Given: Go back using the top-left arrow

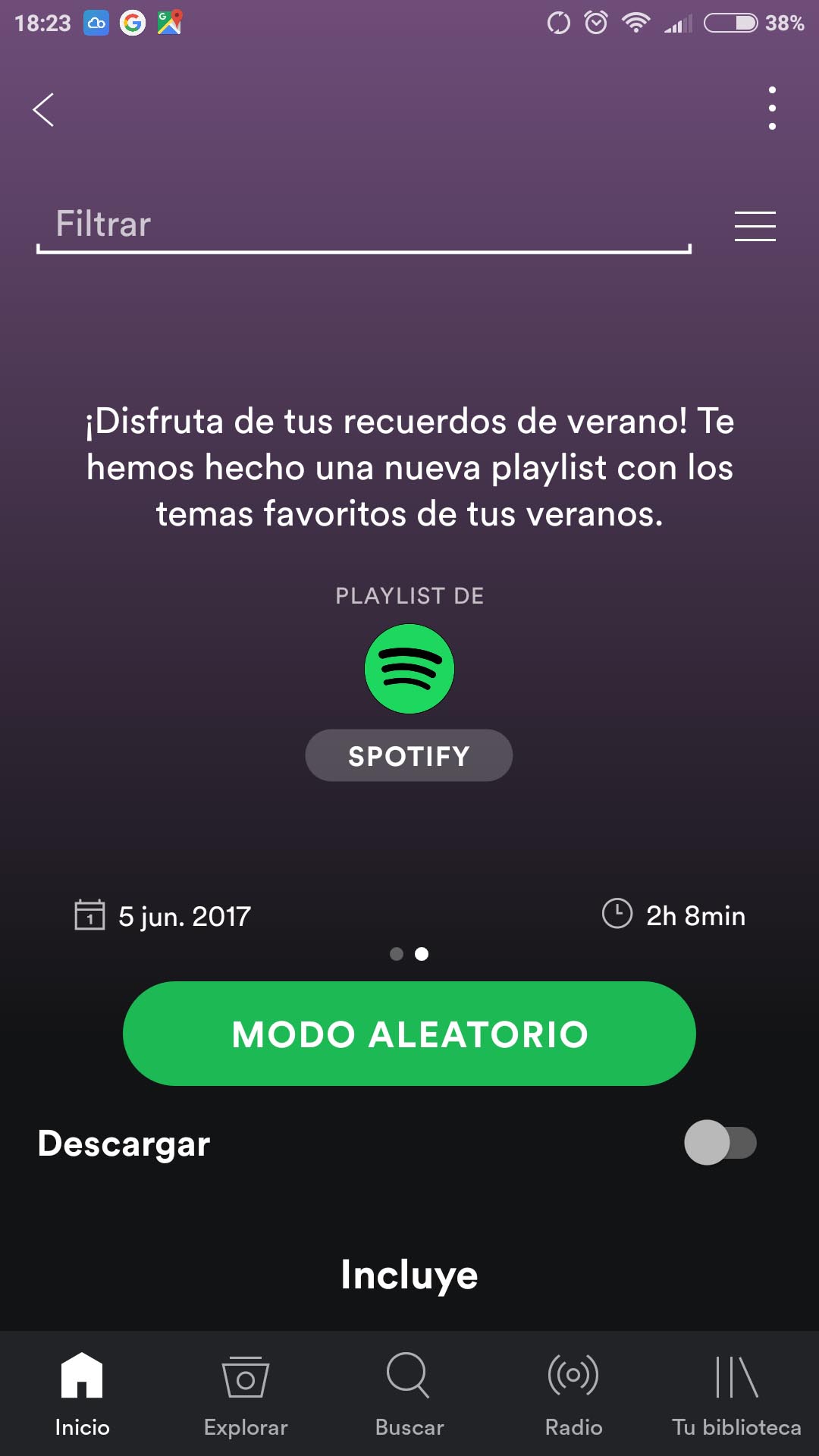Looking at the screenshot, I should click(x=43, y=110).
